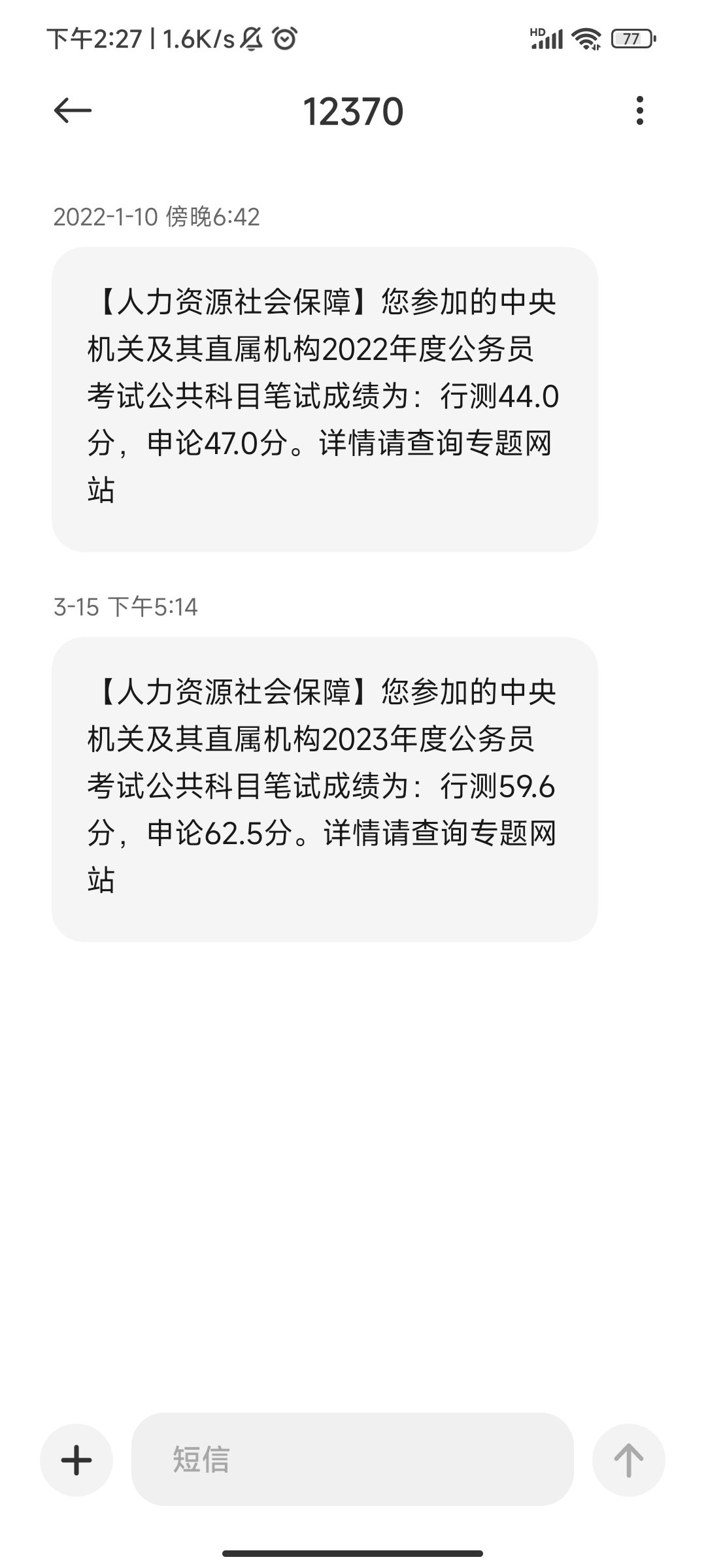Open the three-dot overflow menu

tap(639, 110)
